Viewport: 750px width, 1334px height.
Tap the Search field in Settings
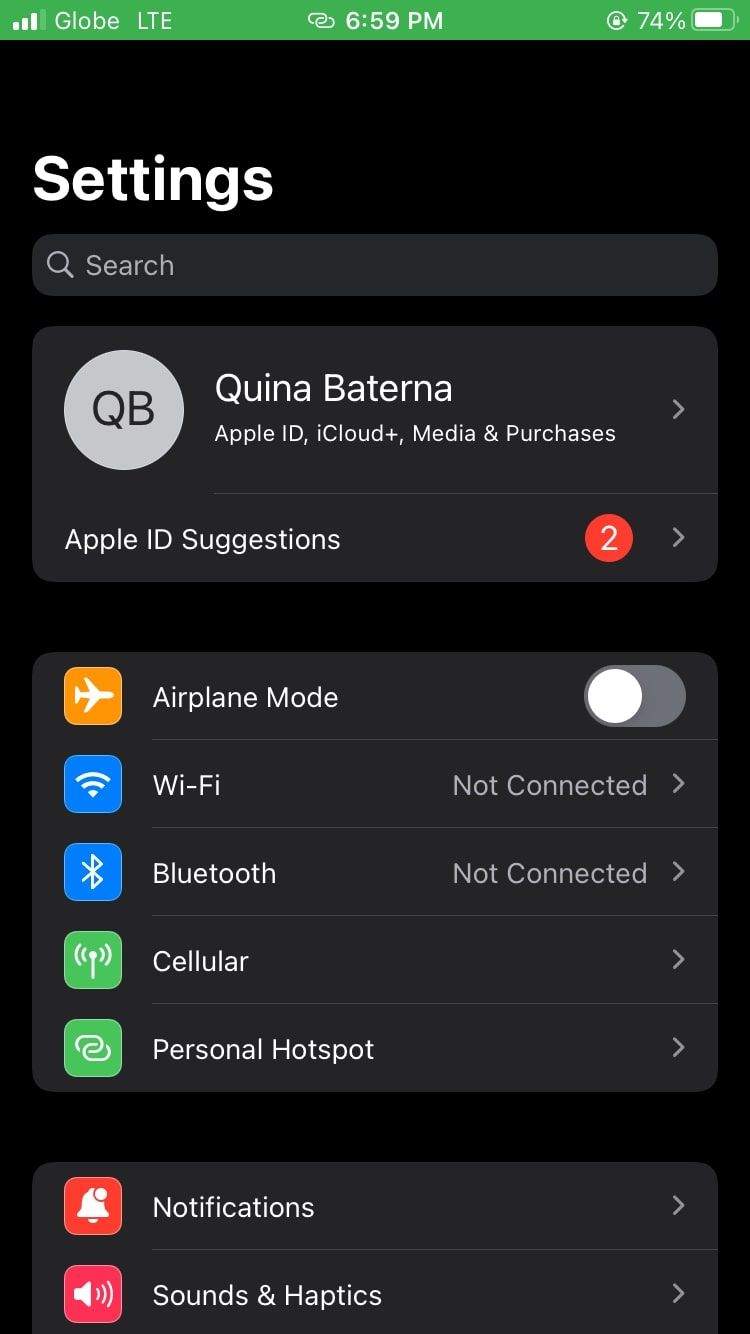(x=374, y=265)
